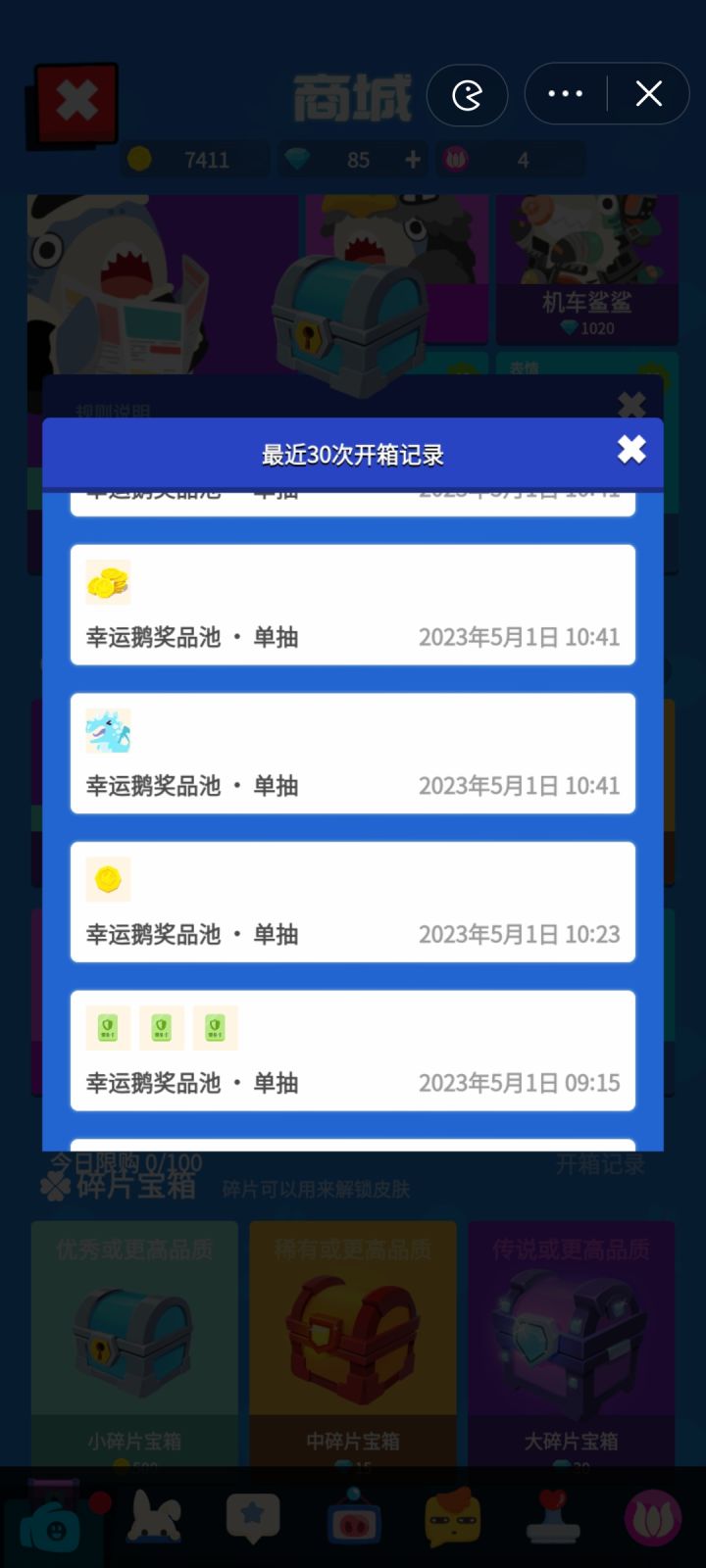Tap the circular refresh icon near the top capsule
706x1568 pixels.
click(x=468, y=93)
